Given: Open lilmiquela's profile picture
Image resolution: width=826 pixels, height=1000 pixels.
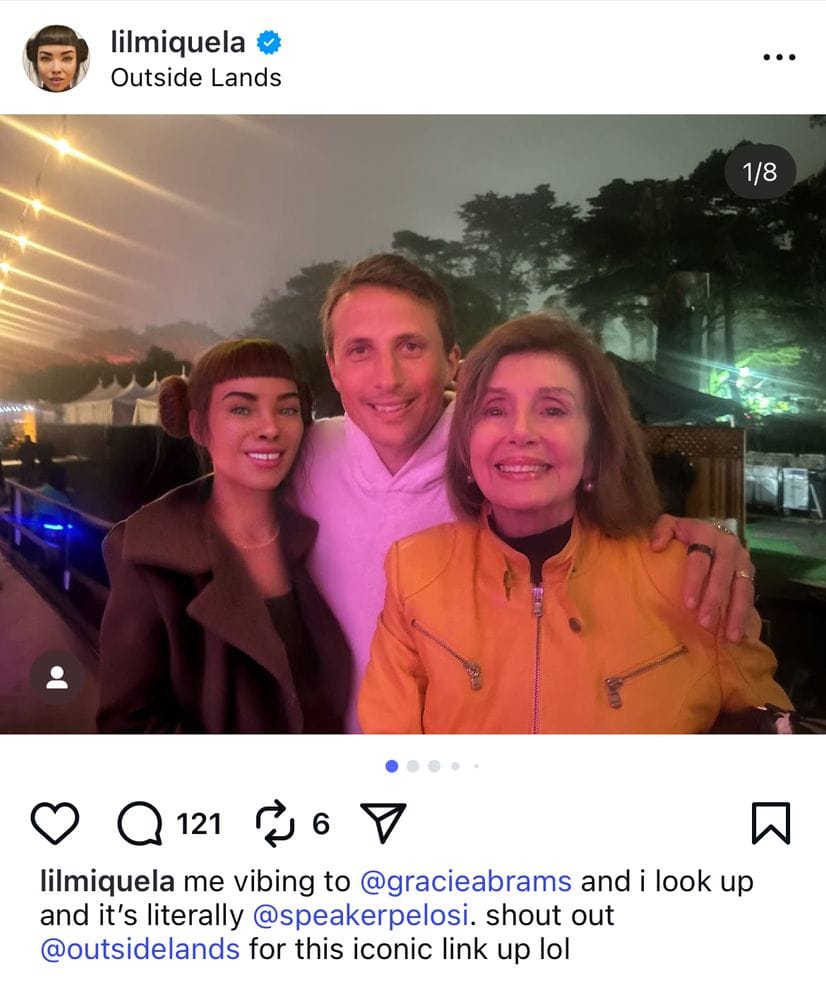Looking at the screenshot, I should coord(56,58).
